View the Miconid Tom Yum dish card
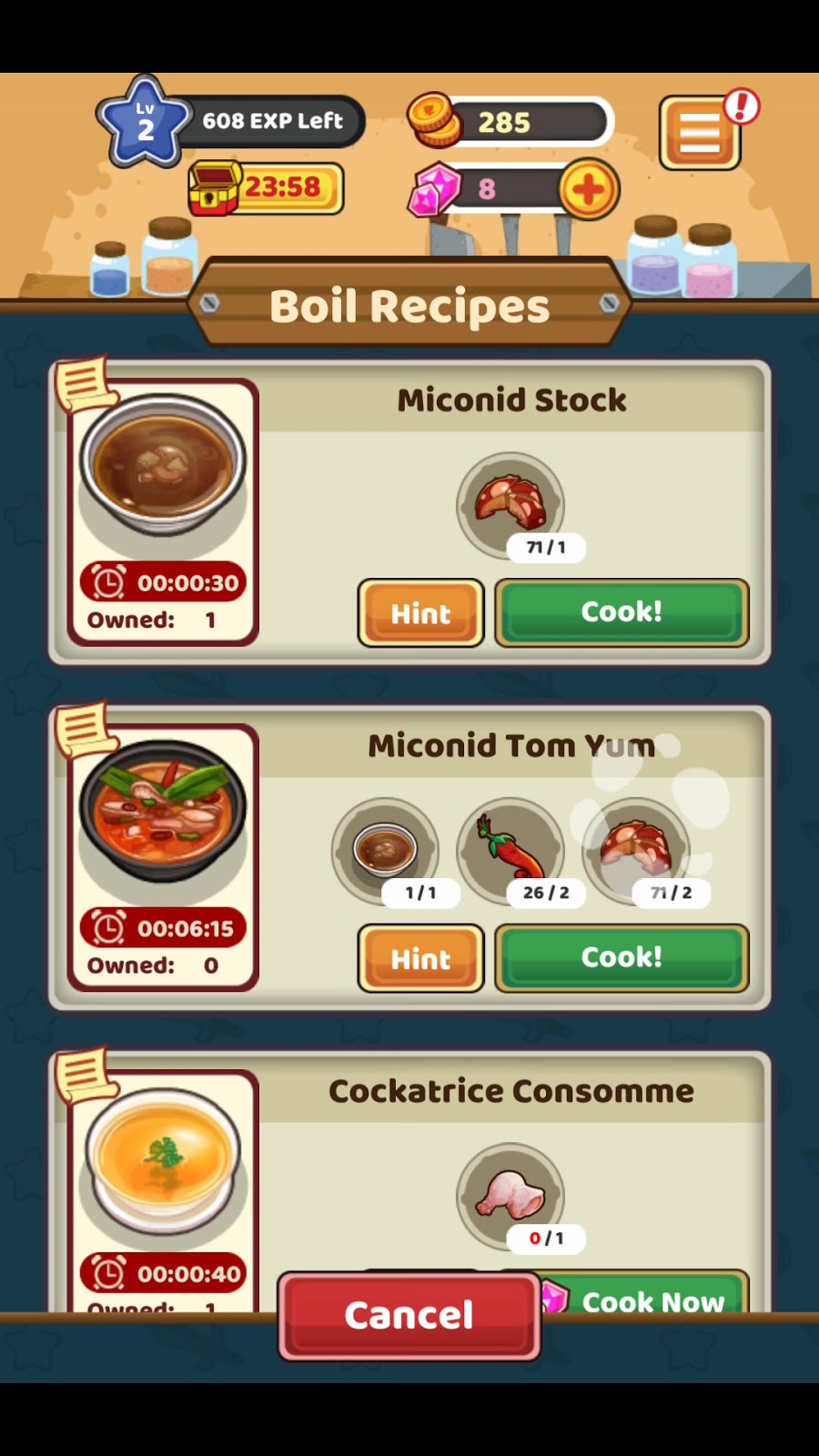819x1456 pixels. 163,857
